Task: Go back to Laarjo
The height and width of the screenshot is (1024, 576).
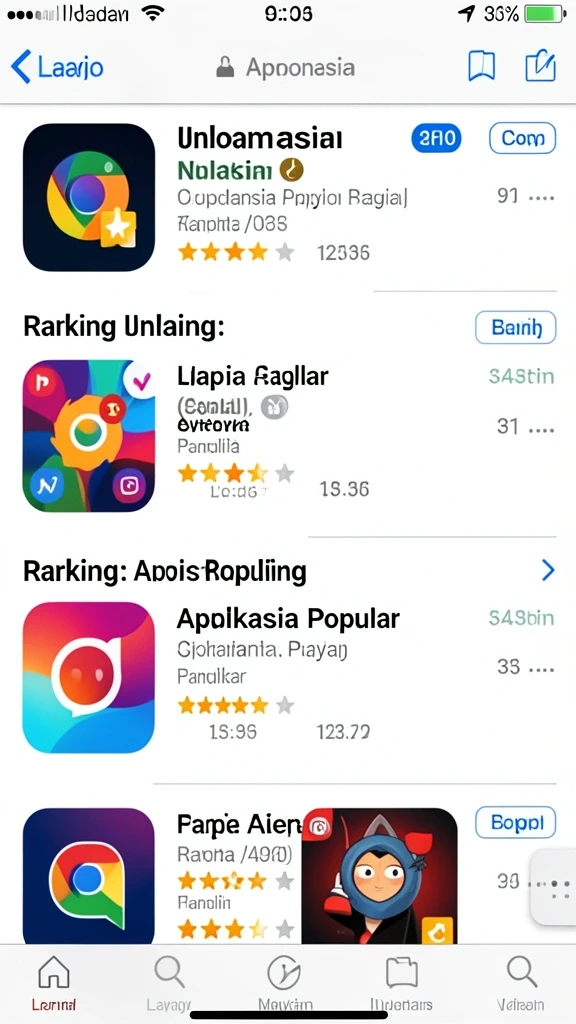Action: pos(57,67)
